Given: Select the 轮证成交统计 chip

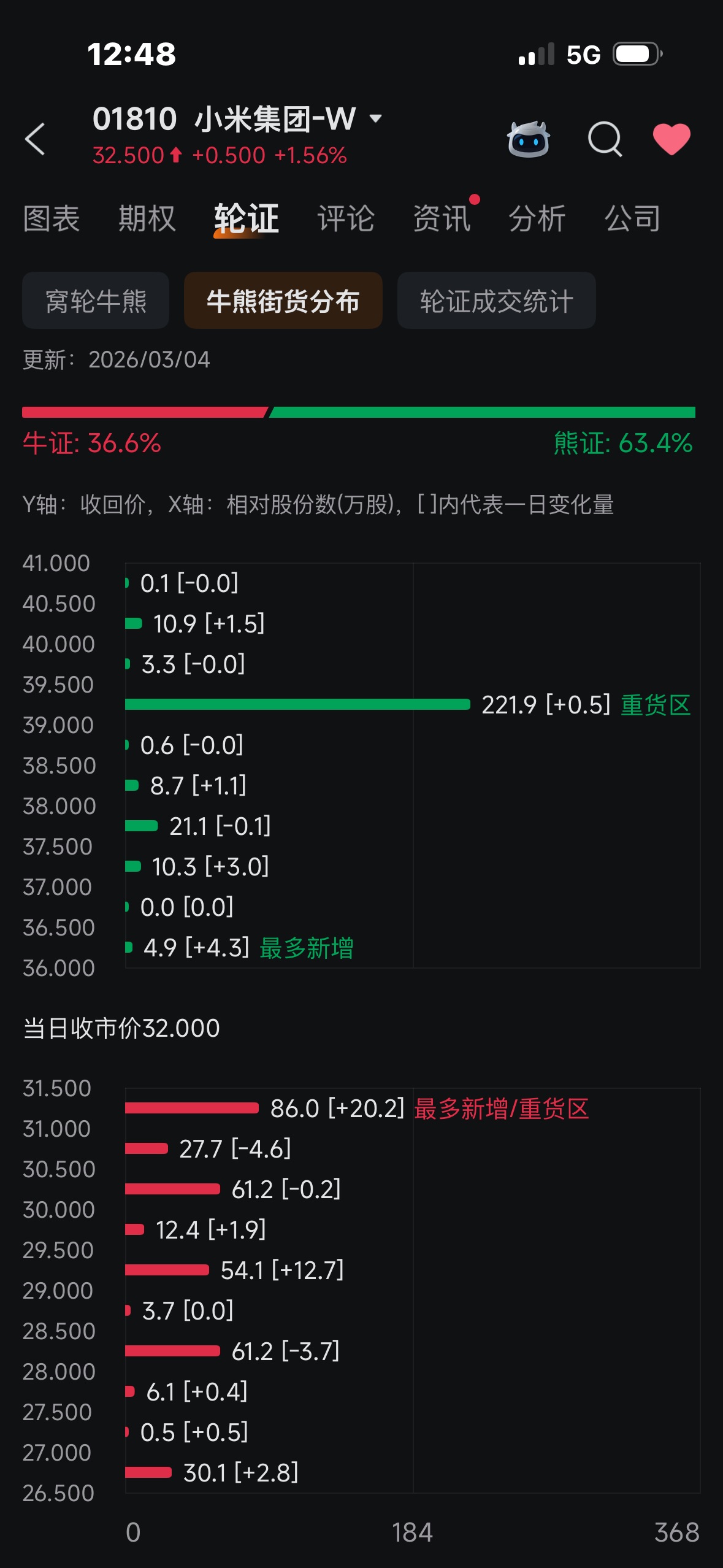Looking at the screenshot, I should click(x=496, y=301).
